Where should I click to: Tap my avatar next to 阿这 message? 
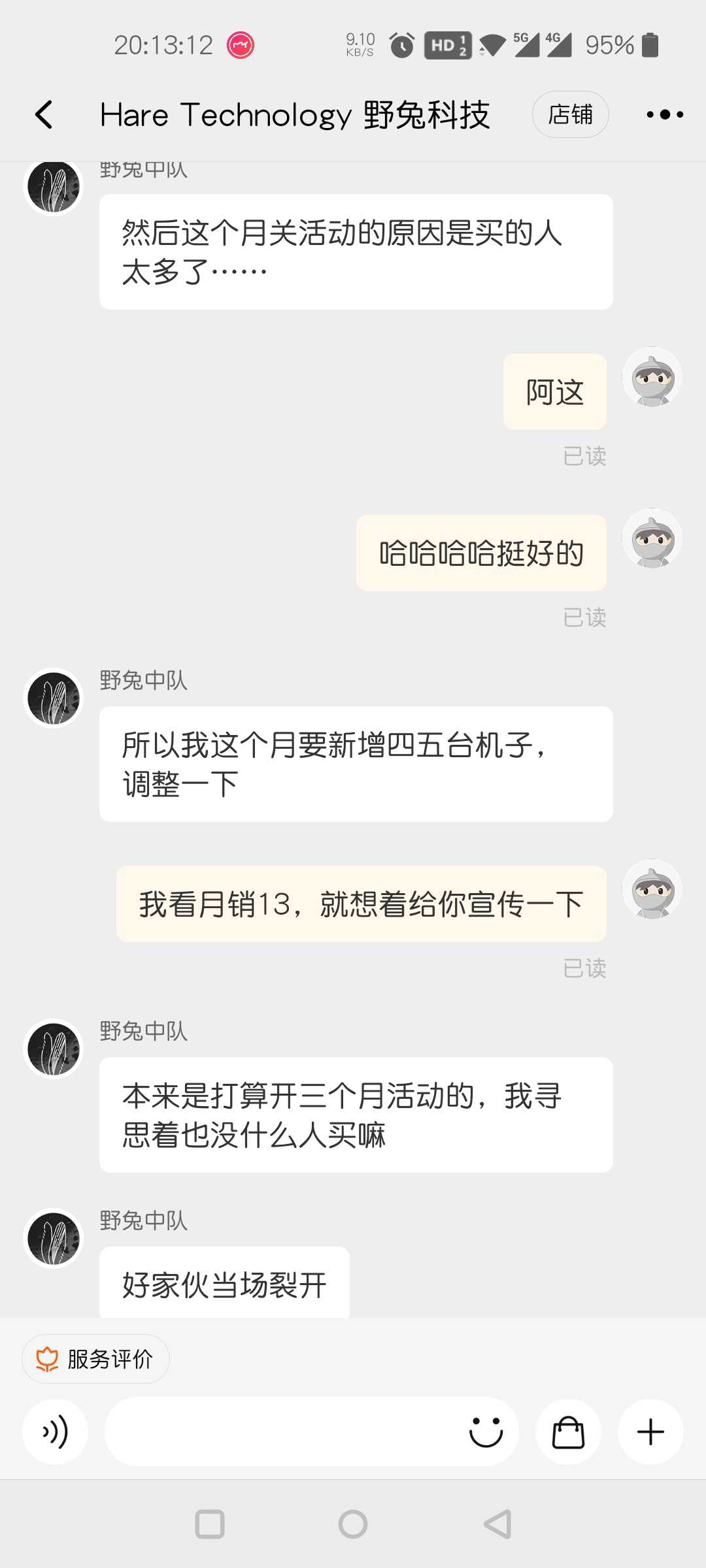[x=652, y=378]
